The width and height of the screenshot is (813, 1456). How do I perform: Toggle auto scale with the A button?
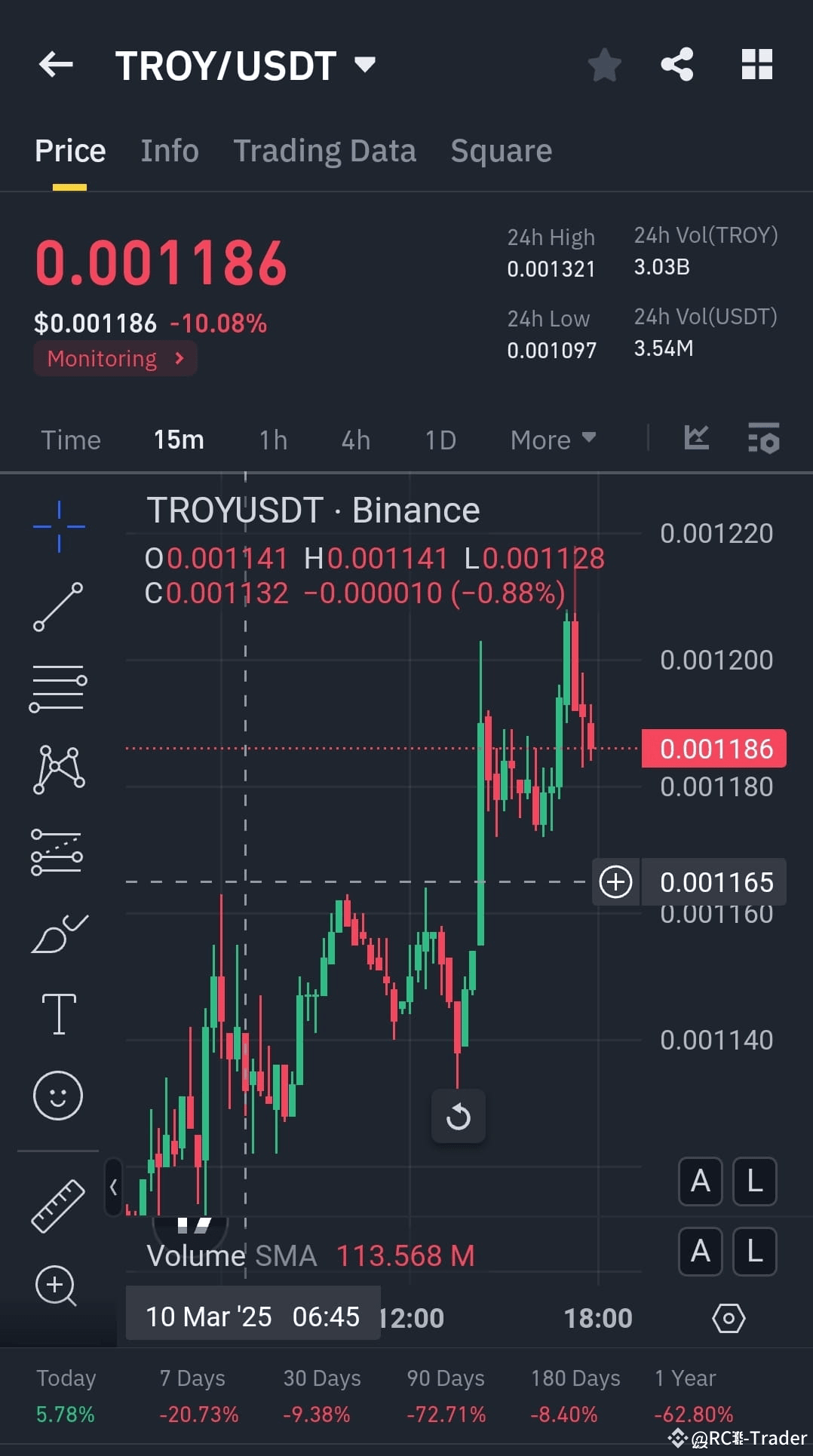[x=701, y=1182]
